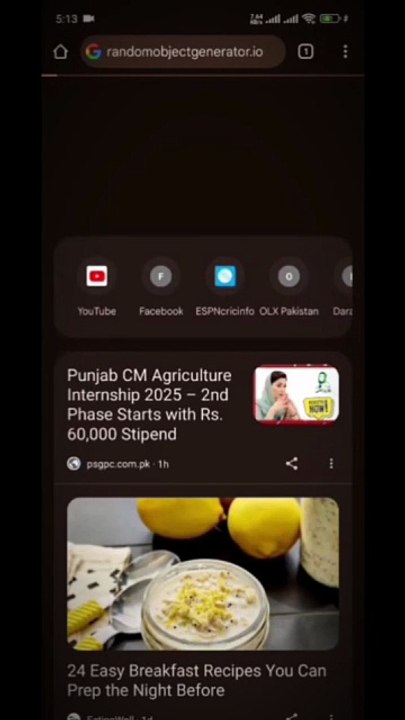Open the Facebook shortcut

[161, 289]
